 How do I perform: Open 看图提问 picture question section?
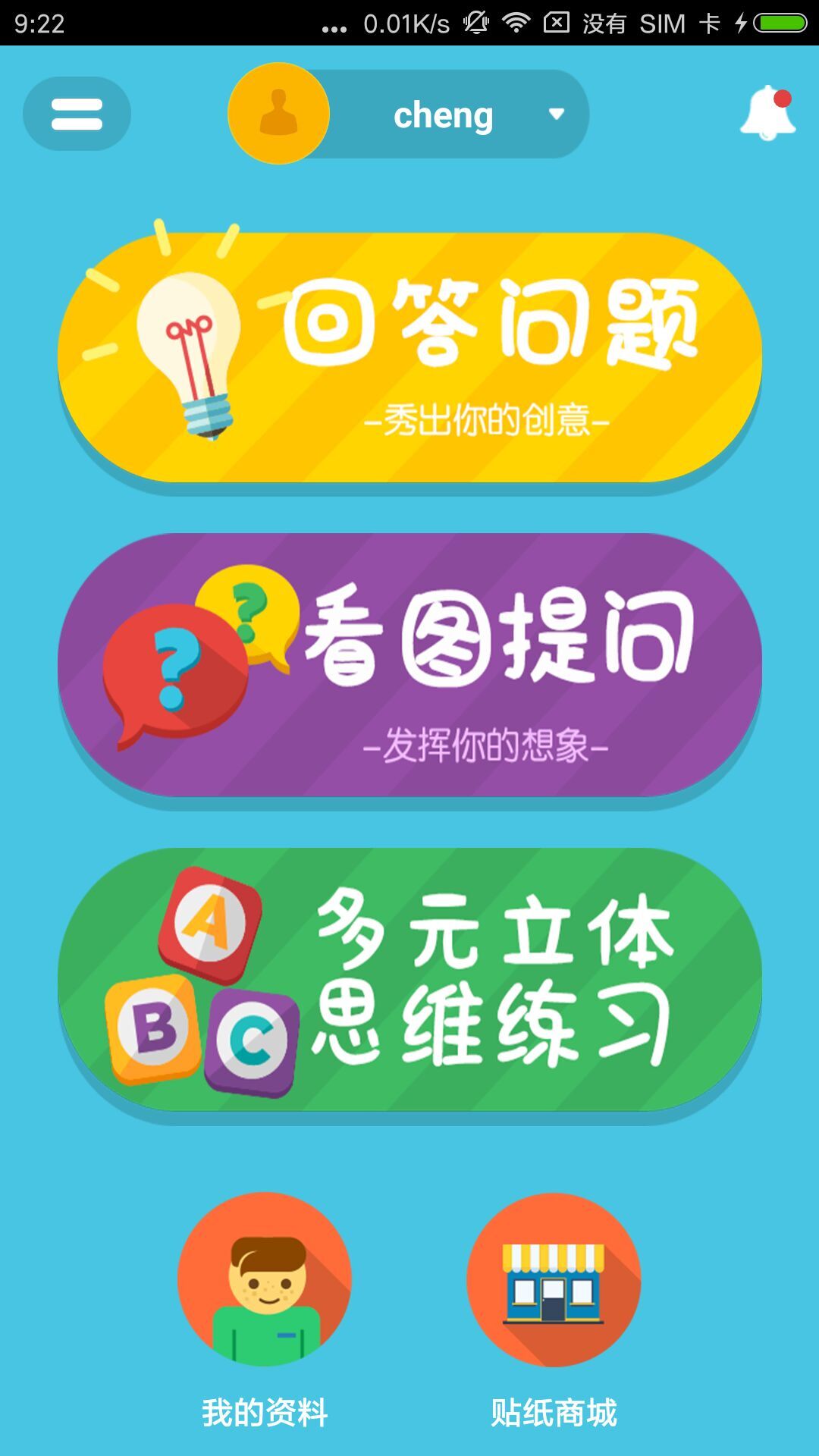409,664
